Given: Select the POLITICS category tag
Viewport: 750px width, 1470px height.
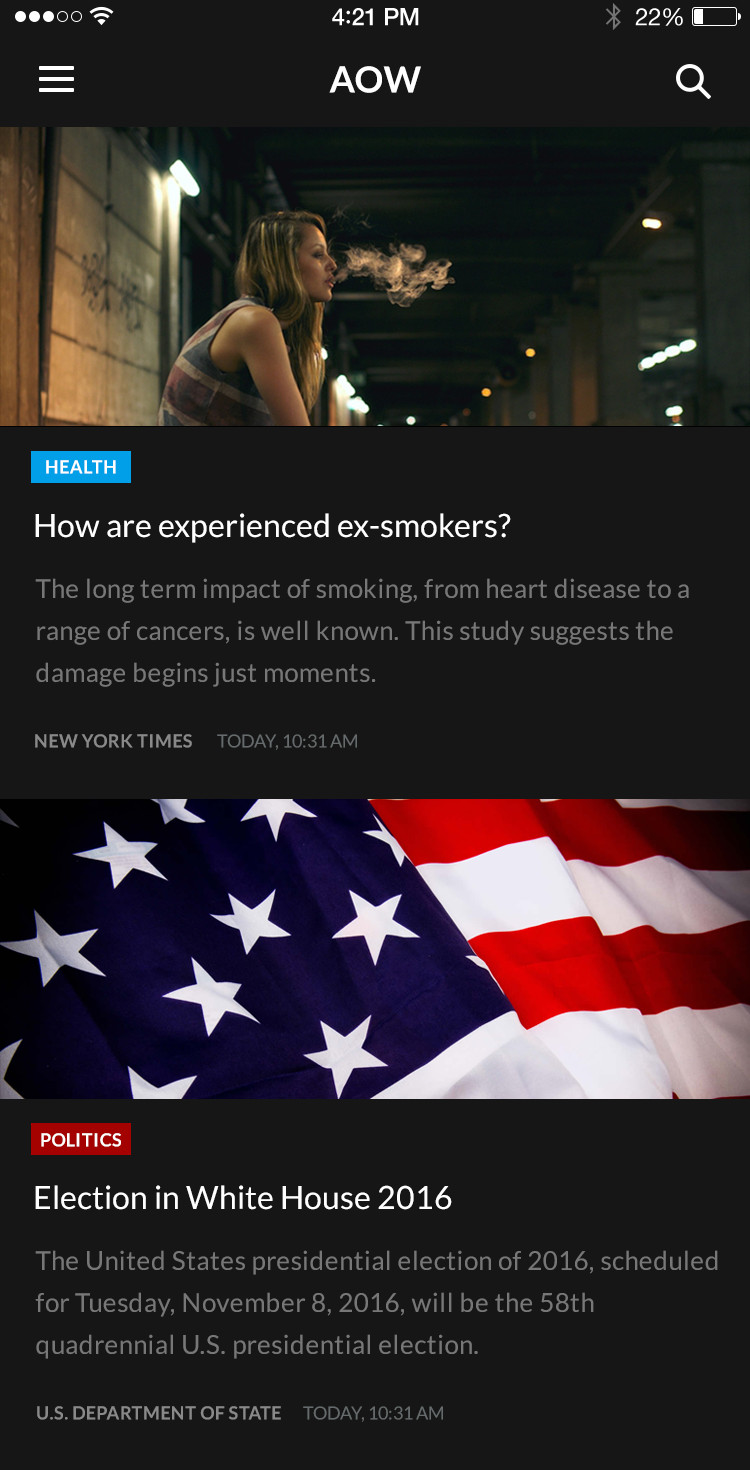Looking at the screenshot, I should coord(81,1139).
